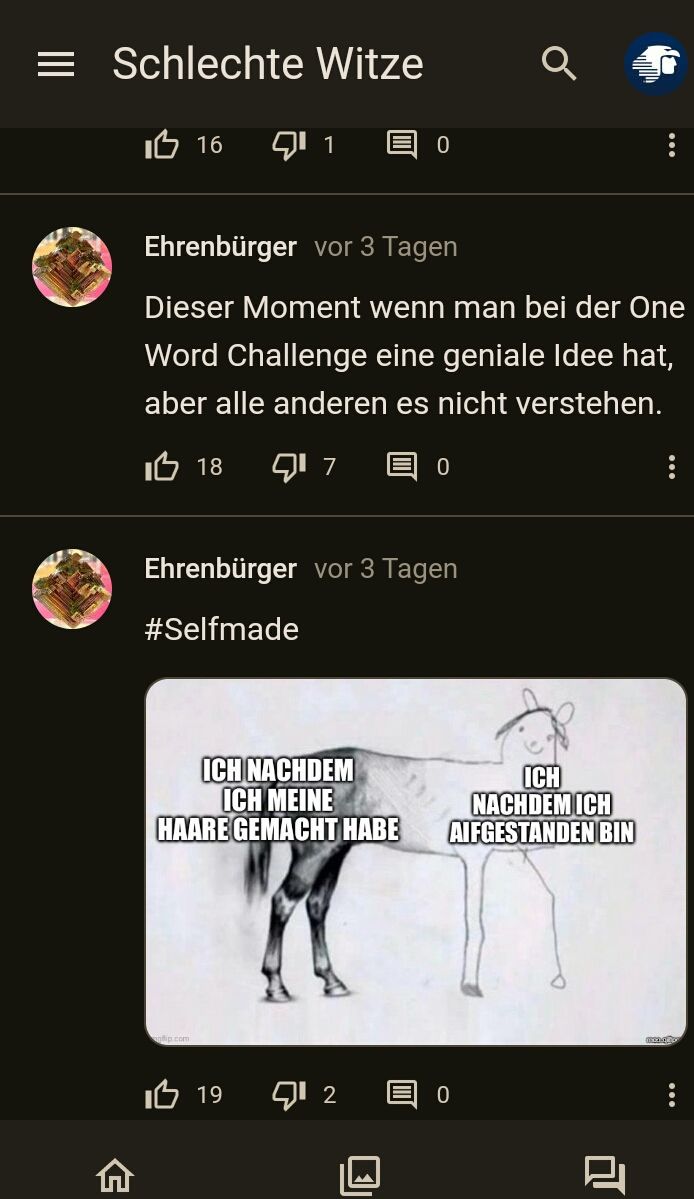
Task: Switch to the image gallery tab
Action: coord(360,1174)
